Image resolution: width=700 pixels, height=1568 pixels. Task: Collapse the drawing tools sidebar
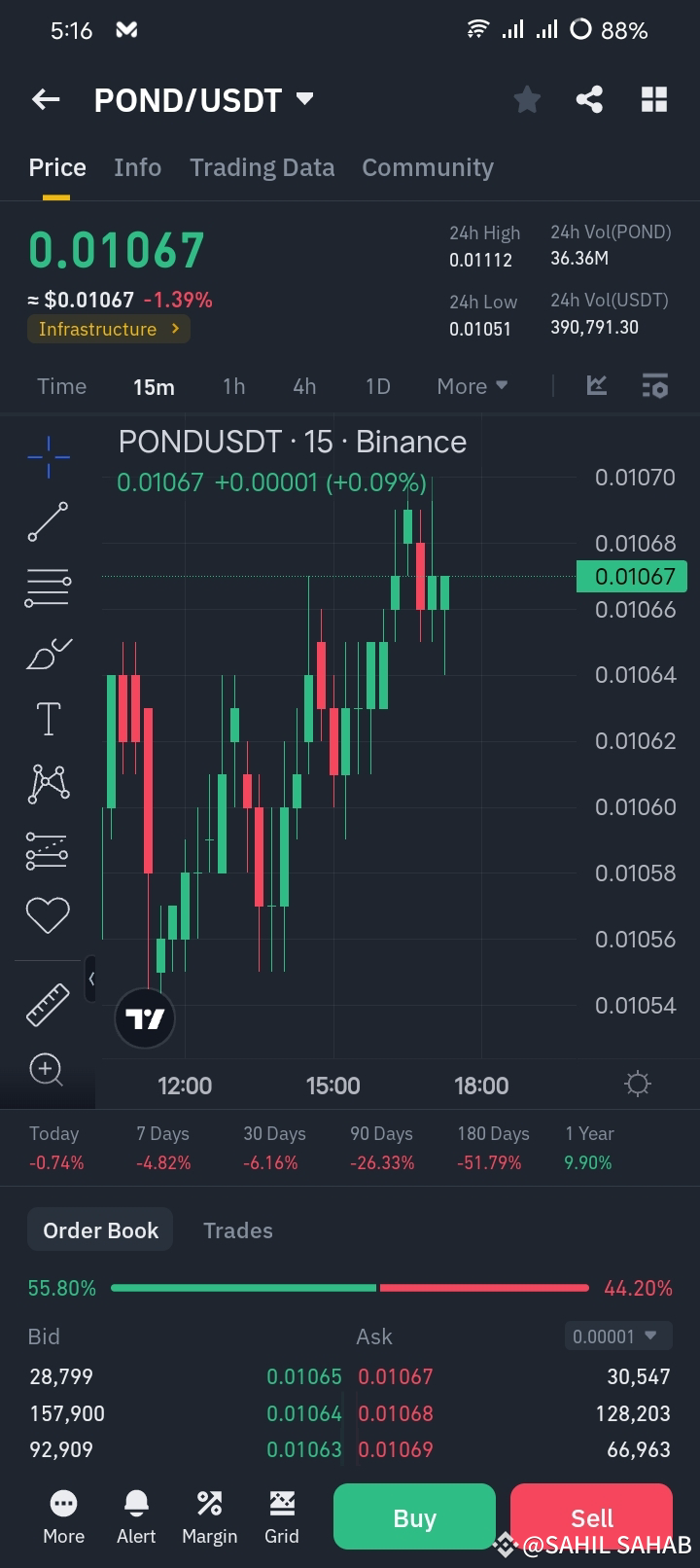point(92,980)
